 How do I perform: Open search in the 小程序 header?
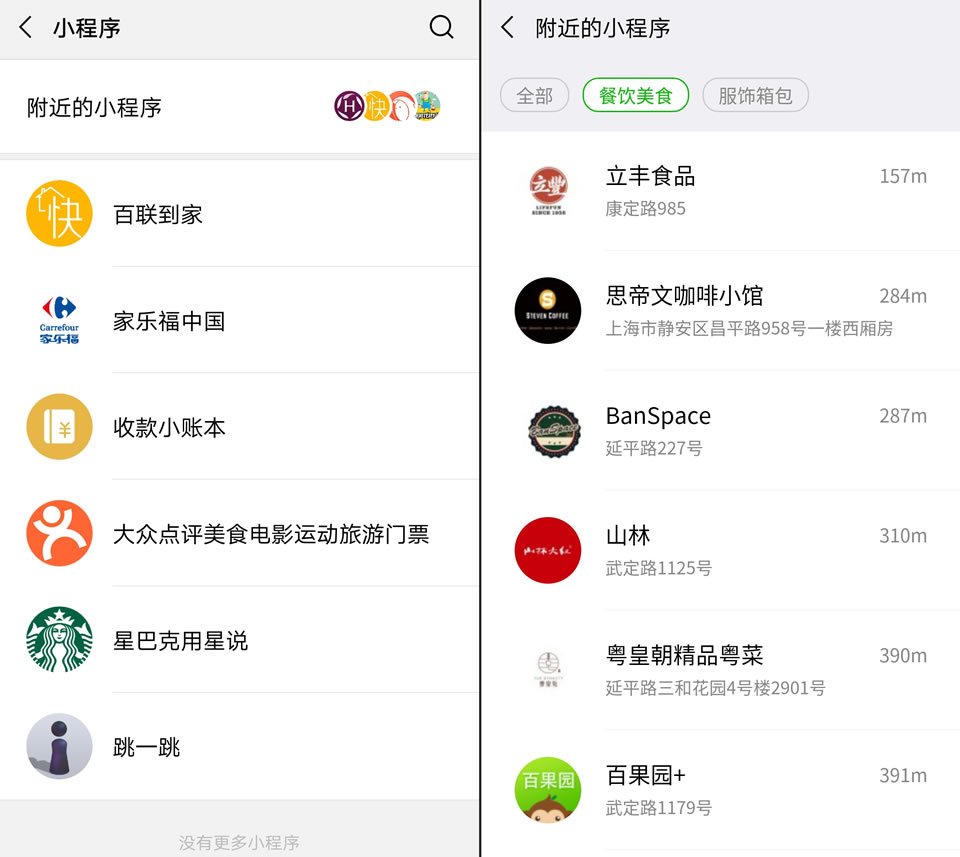441,28
